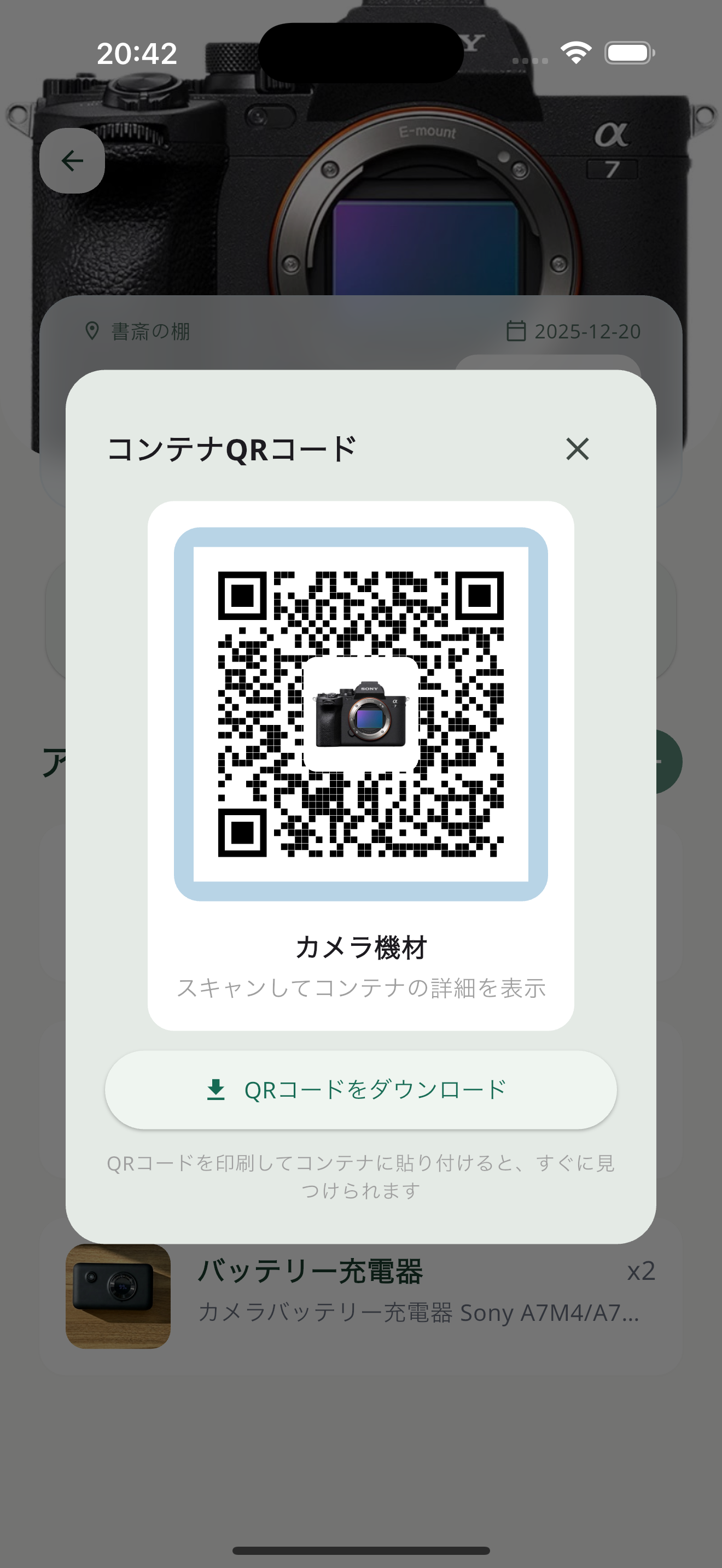The width and height of the screenshot is (722, 1568).
Task: Tap the スキャンしてコンテナの詳細を表示 hint text
Action: click(x=361, y=987)
